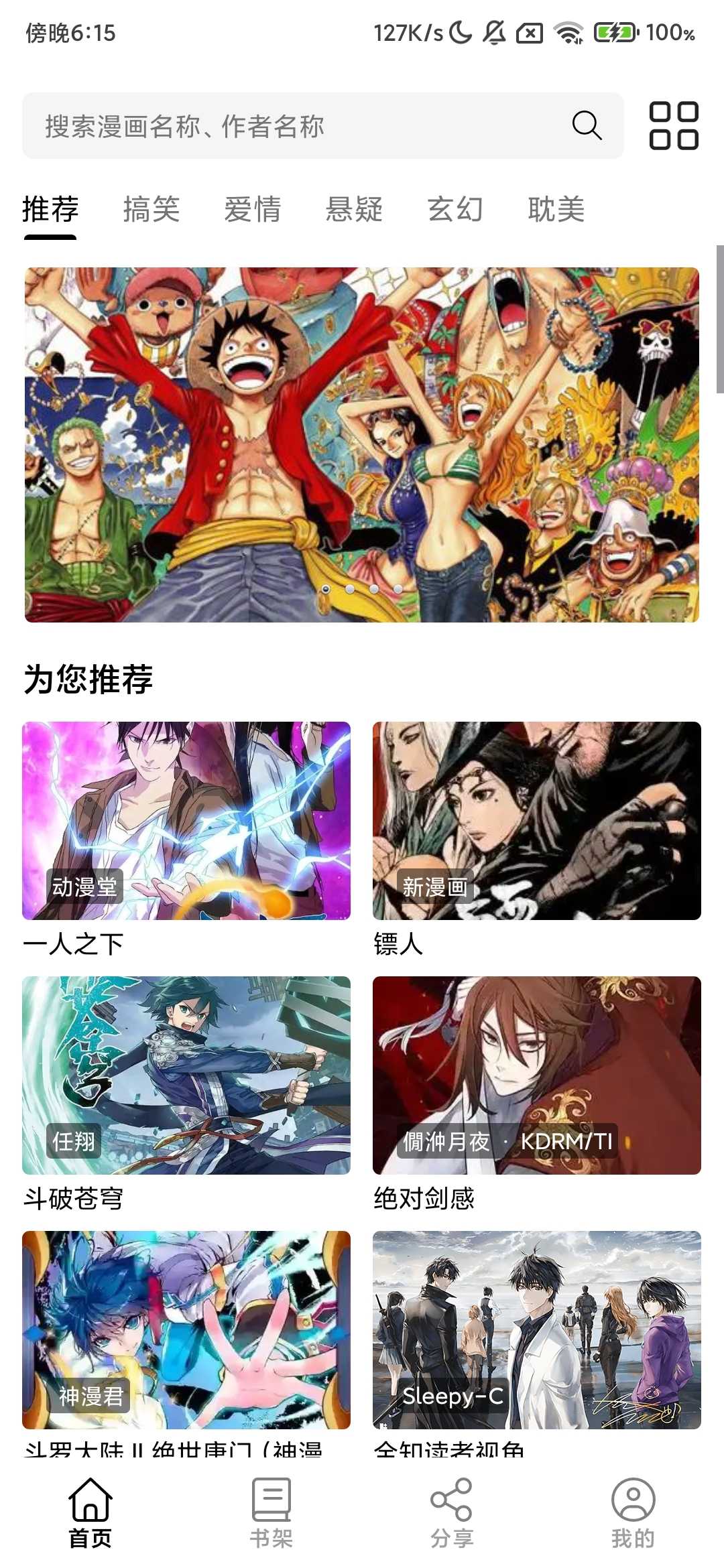Tap the magnifier search icon

coord(587,125)
